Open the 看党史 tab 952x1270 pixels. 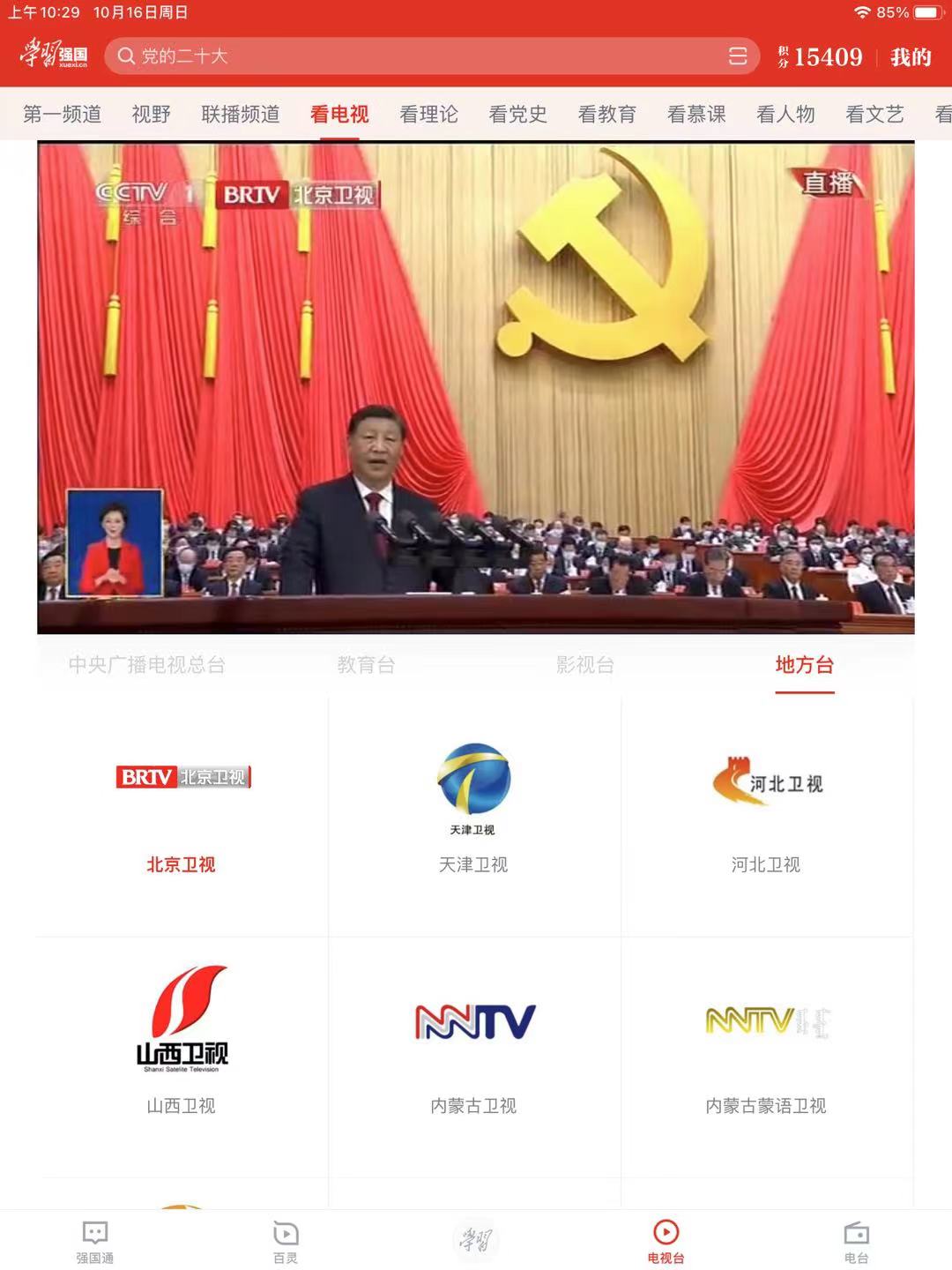[517, 114]
